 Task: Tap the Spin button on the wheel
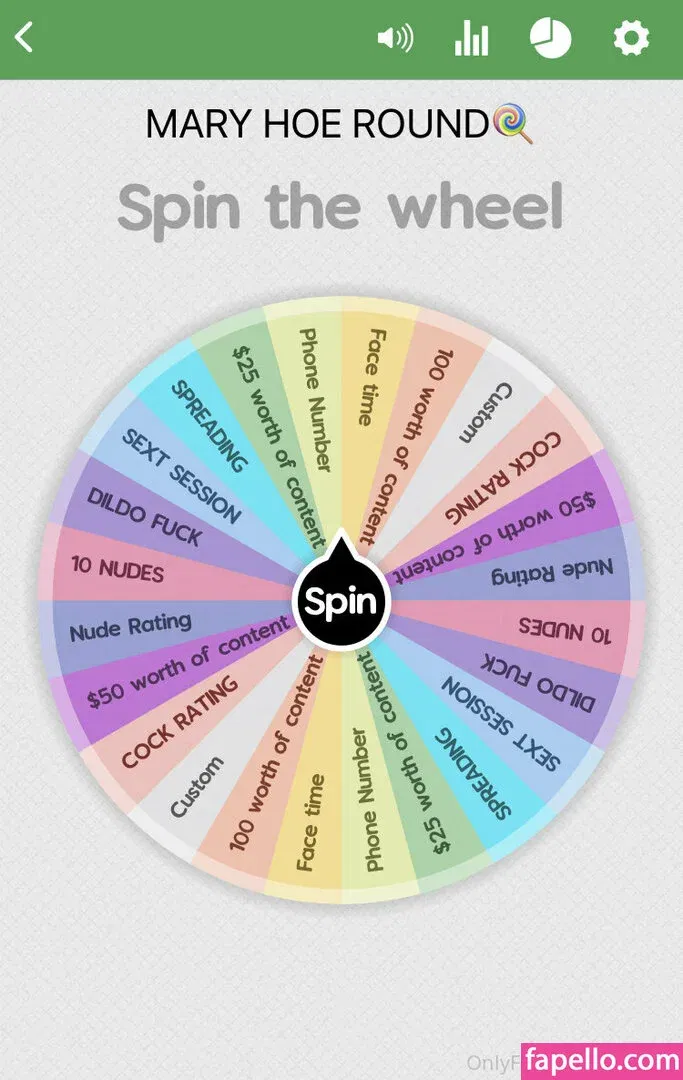tap(340, 602)
